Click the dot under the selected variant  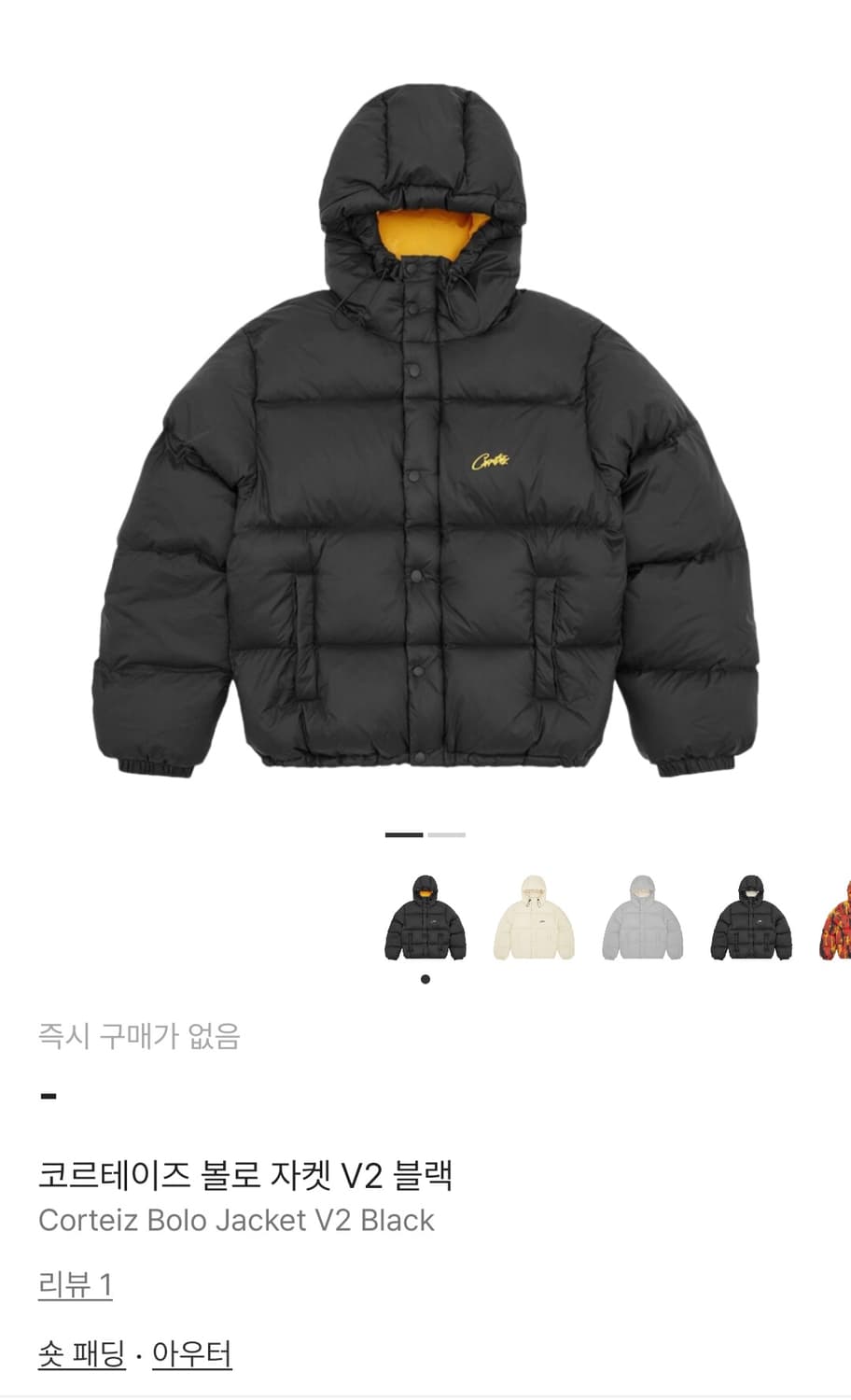click(425, 977)
